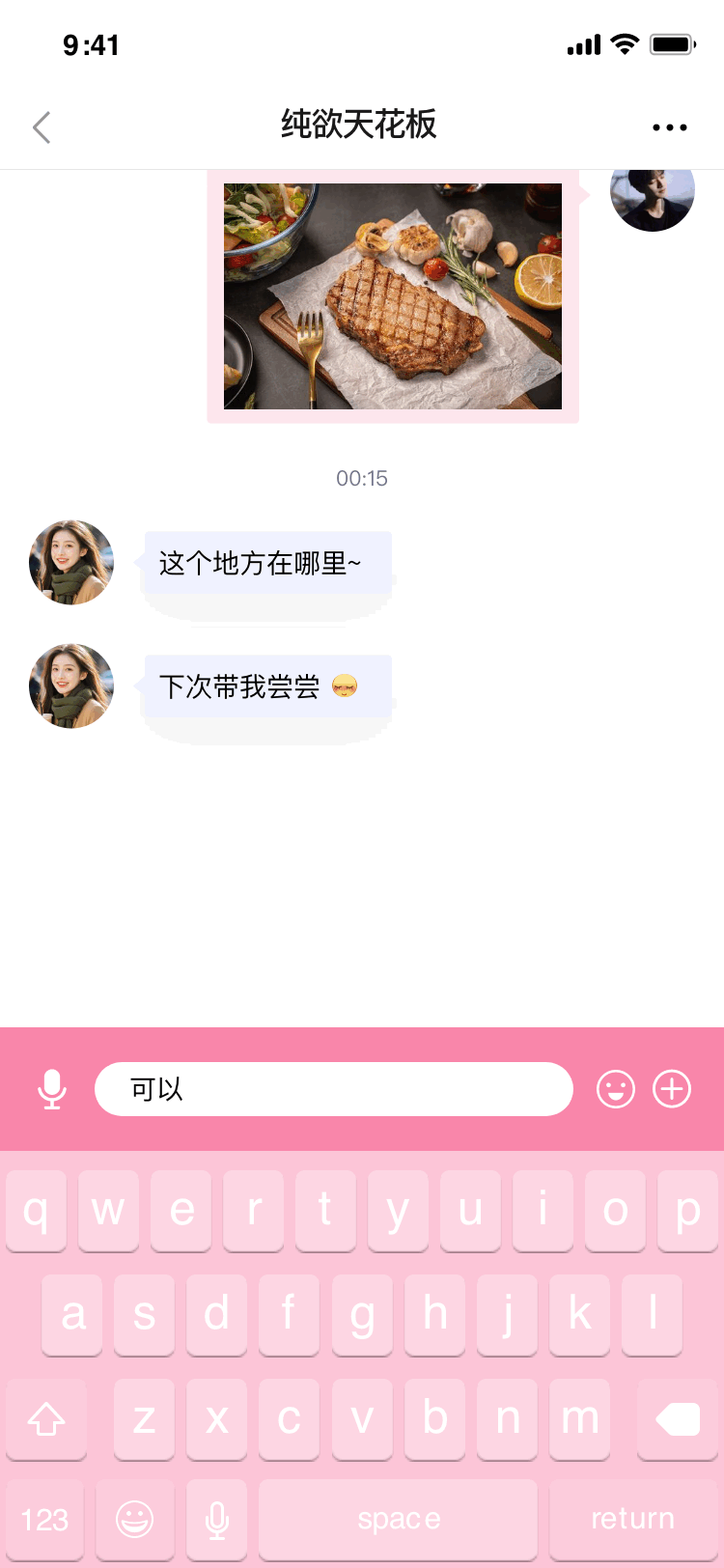Tap the backspace key

coord(677,1419)
